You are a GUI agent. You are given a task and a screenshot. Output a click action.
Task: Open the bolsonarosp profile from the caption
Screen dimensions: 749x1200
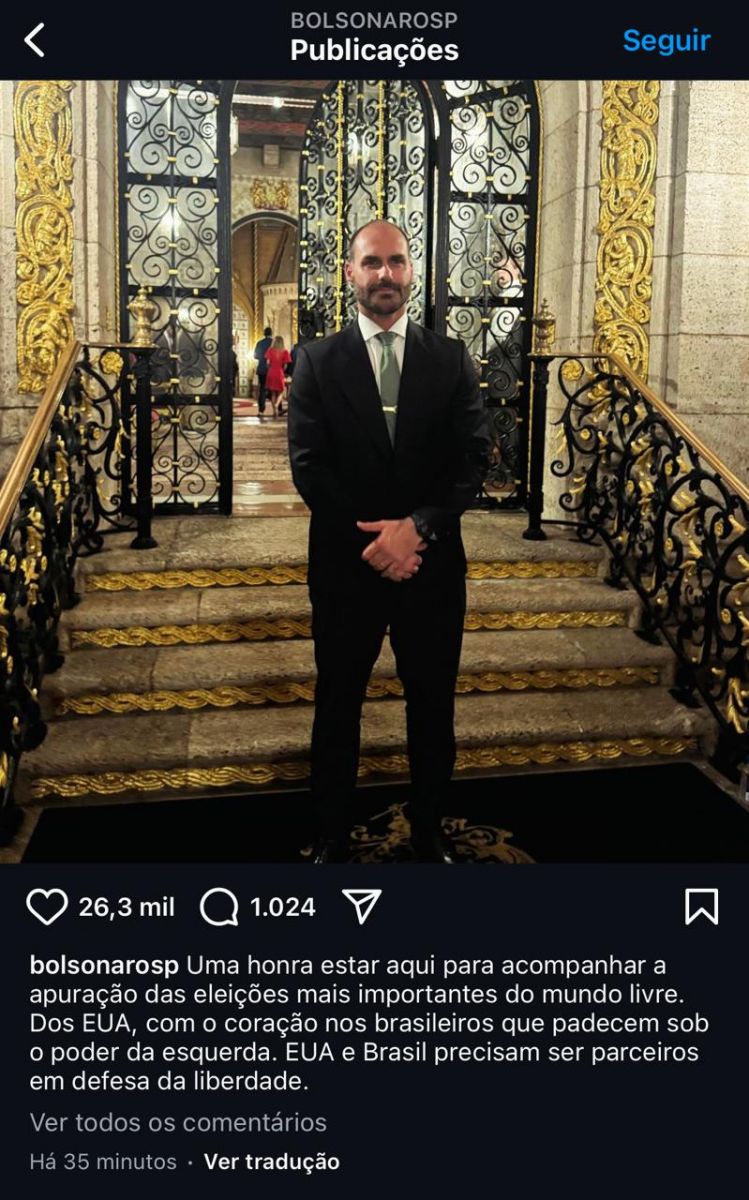pyautogui.click(x=104, y=966)
